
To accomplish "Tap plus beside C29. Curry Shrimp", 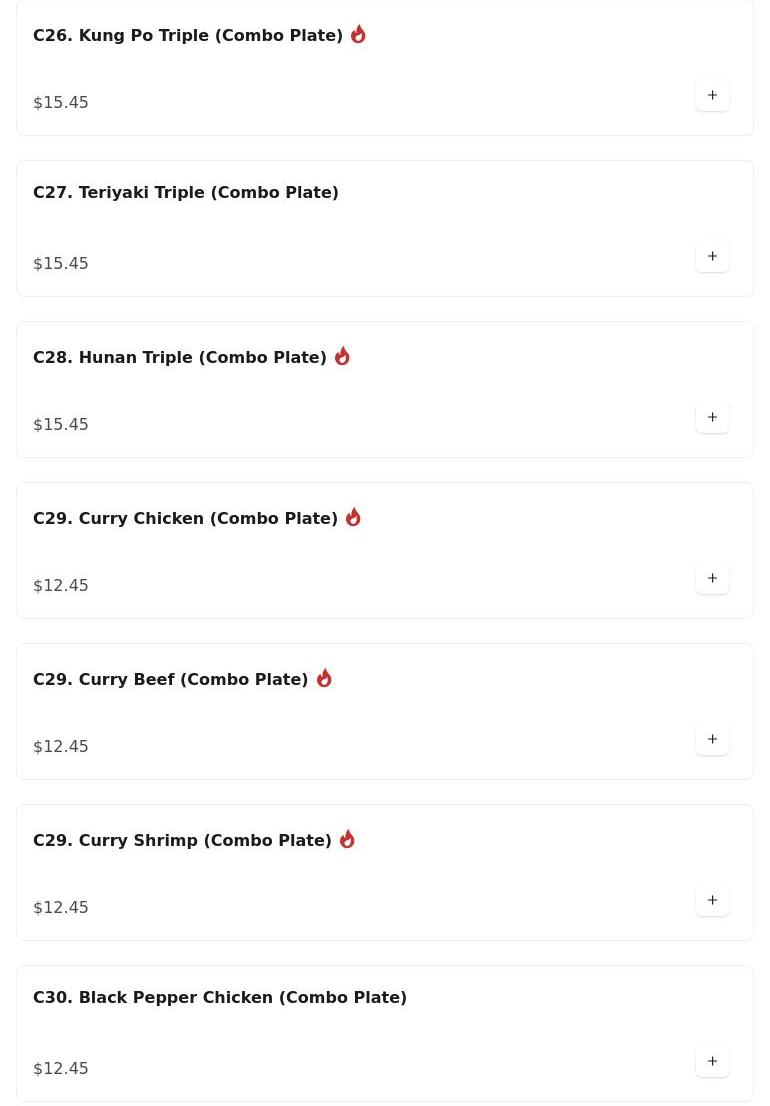I will 712,901.
